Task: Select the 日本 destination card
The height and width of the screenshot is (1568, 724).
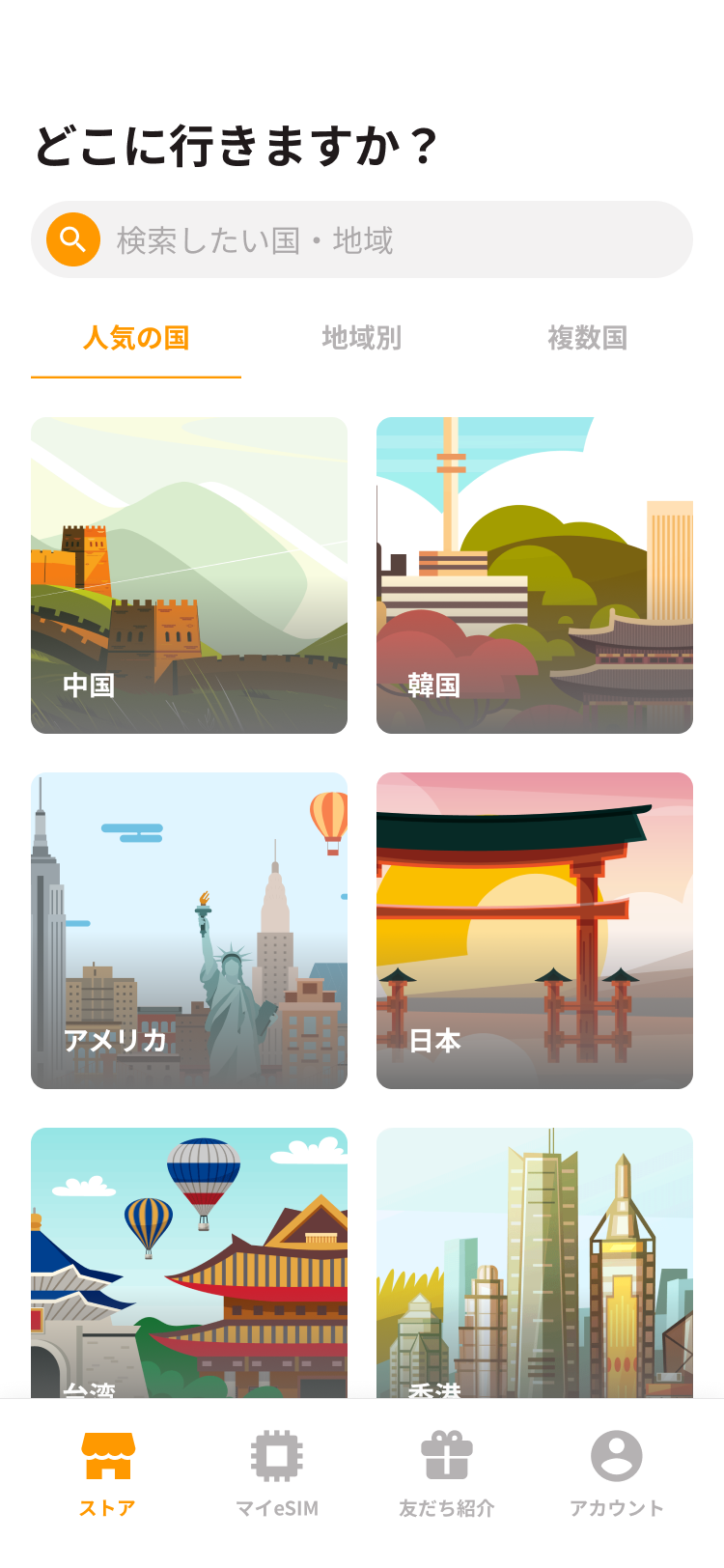Action: tap(534, 930)
